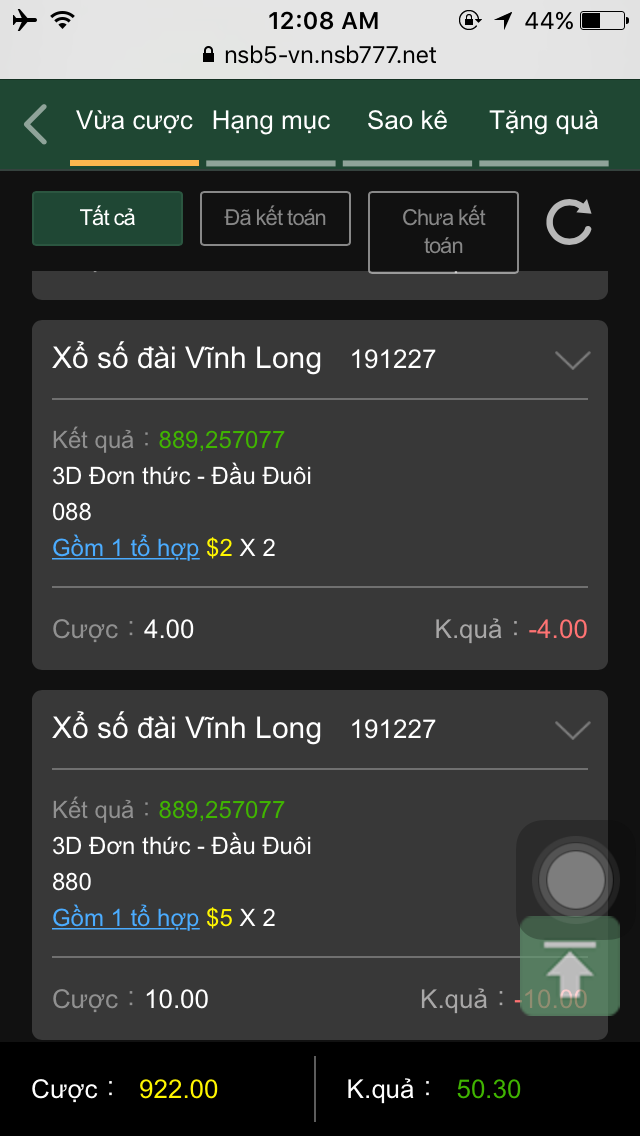This screenshot has height=1136, width=640.
Task: Expand the Vĩnh Long bet with number 088
Action: click(572, 360)
